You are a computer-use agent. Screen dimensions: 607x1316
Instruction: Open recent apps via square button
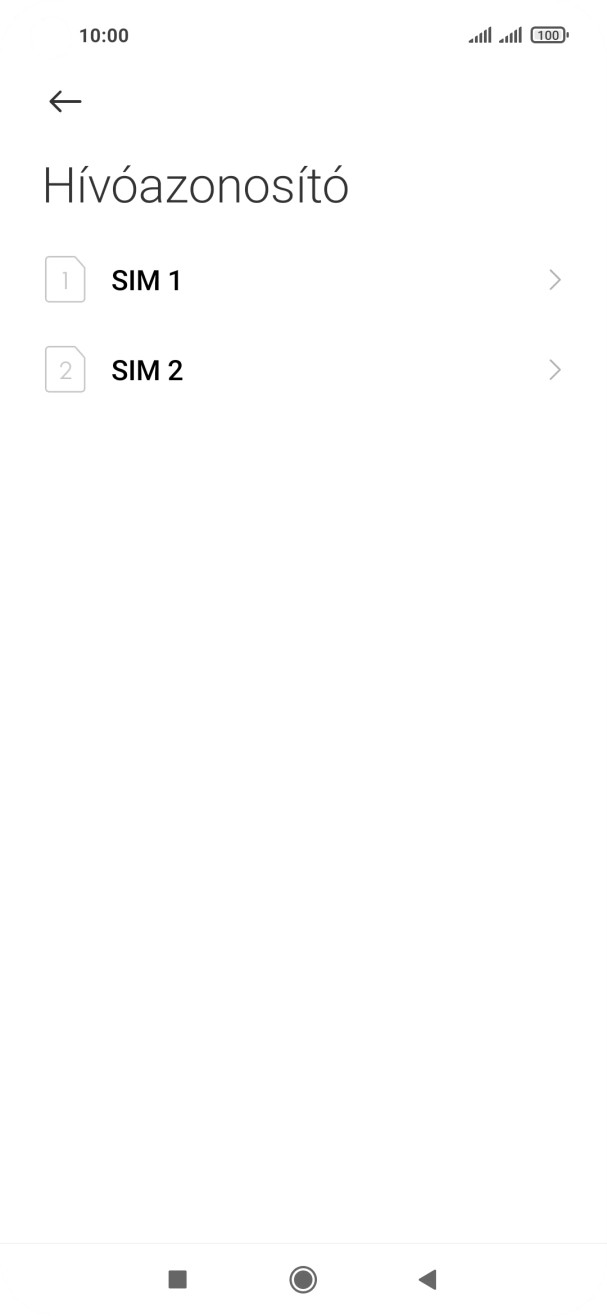coord(178,1279)
